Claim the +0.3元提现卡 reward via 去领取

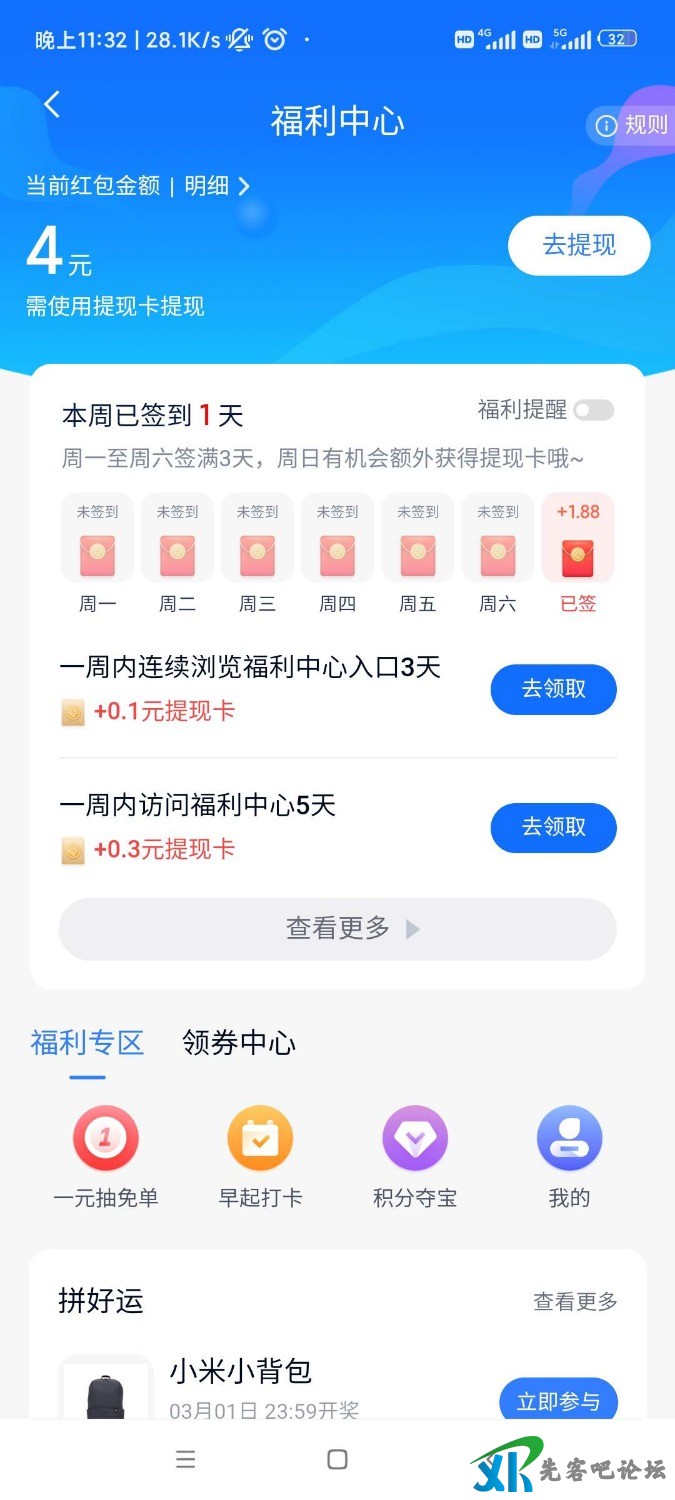[553, 827]
